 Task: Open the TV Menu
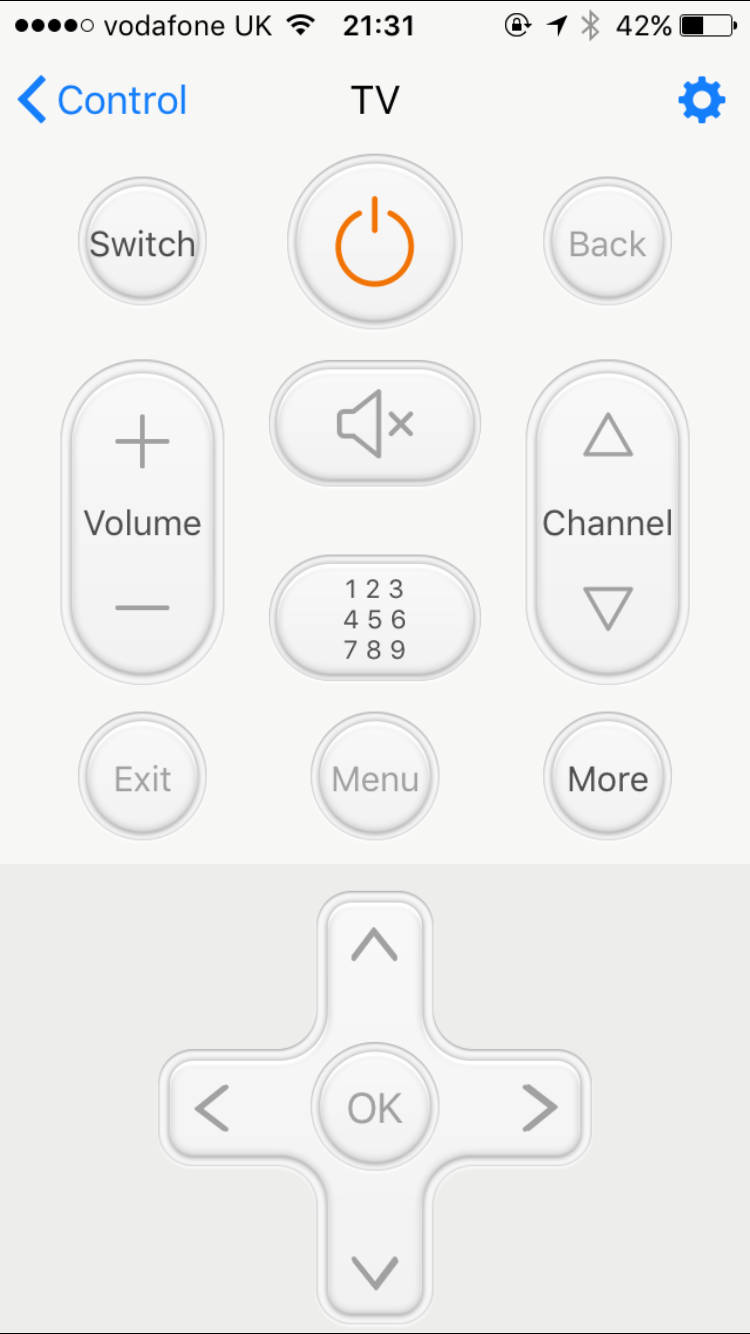pos(375,777)
